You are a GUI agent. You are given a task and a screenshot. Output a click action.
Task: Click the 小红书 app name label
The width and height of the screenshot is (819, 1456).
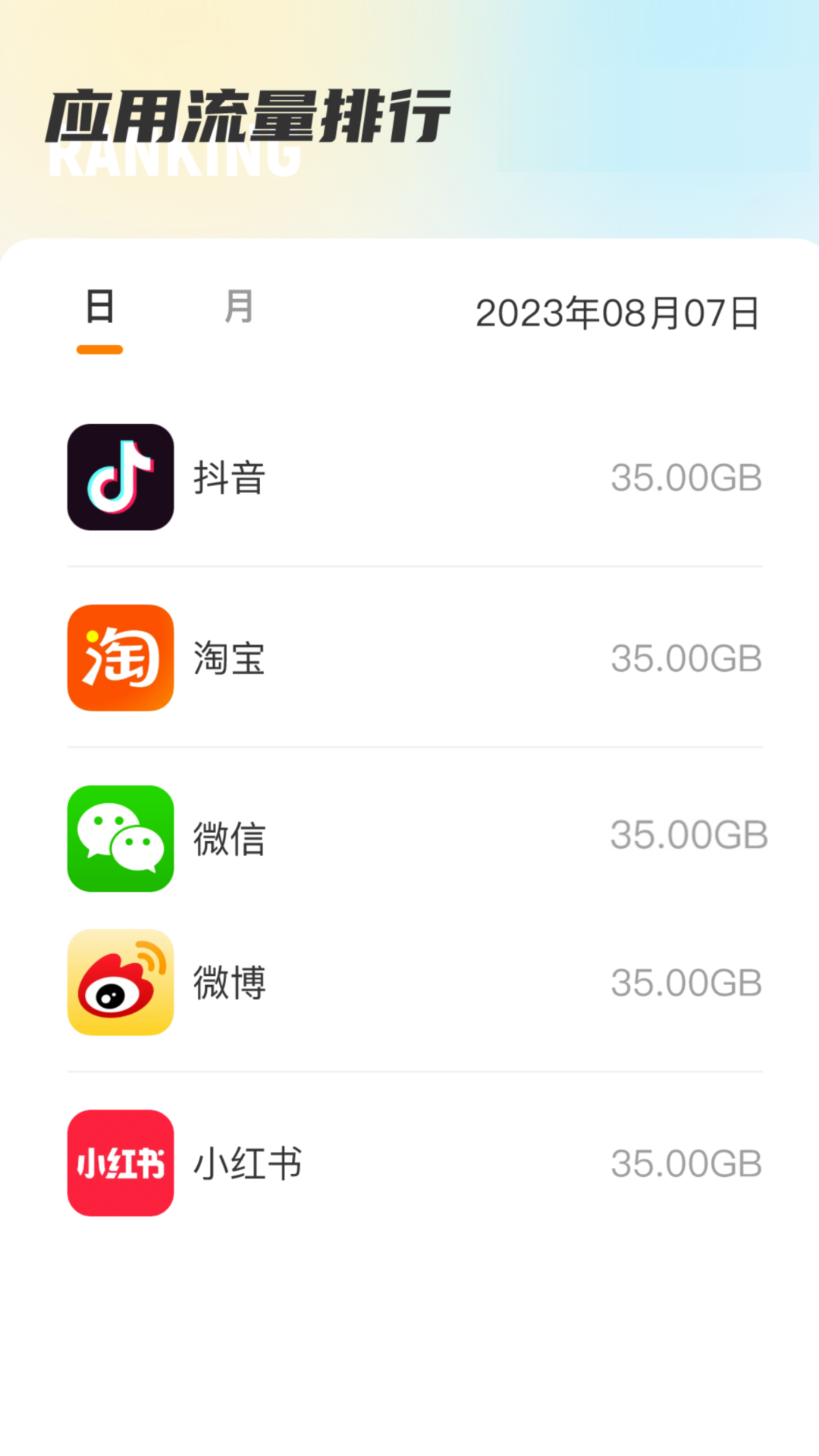tap(246, 1164)
